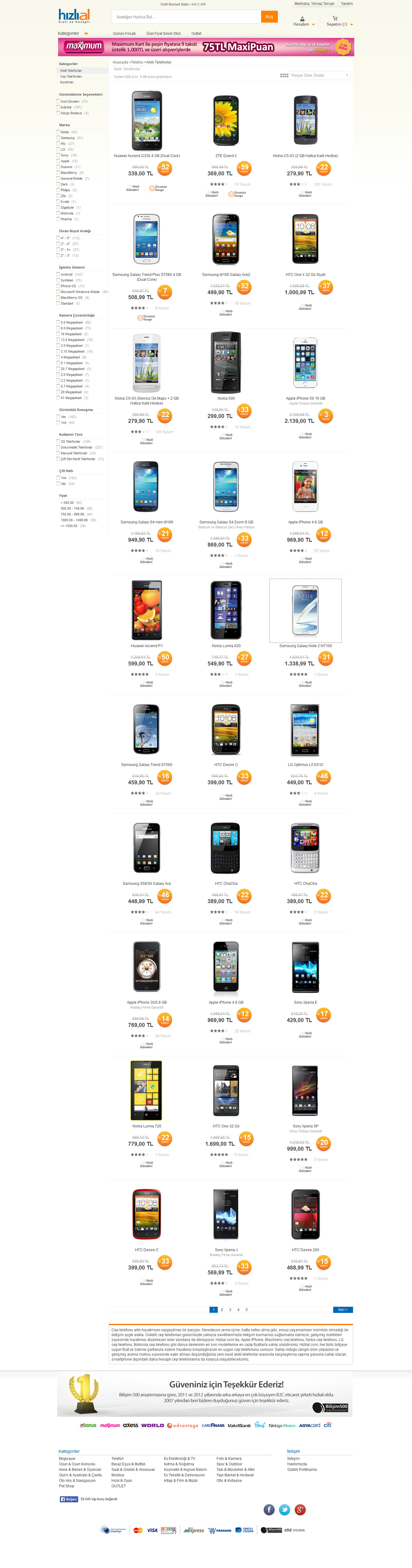Open the Facebook icon in the footer
Screen dimensions: 412x1568
coord(269,1510)
